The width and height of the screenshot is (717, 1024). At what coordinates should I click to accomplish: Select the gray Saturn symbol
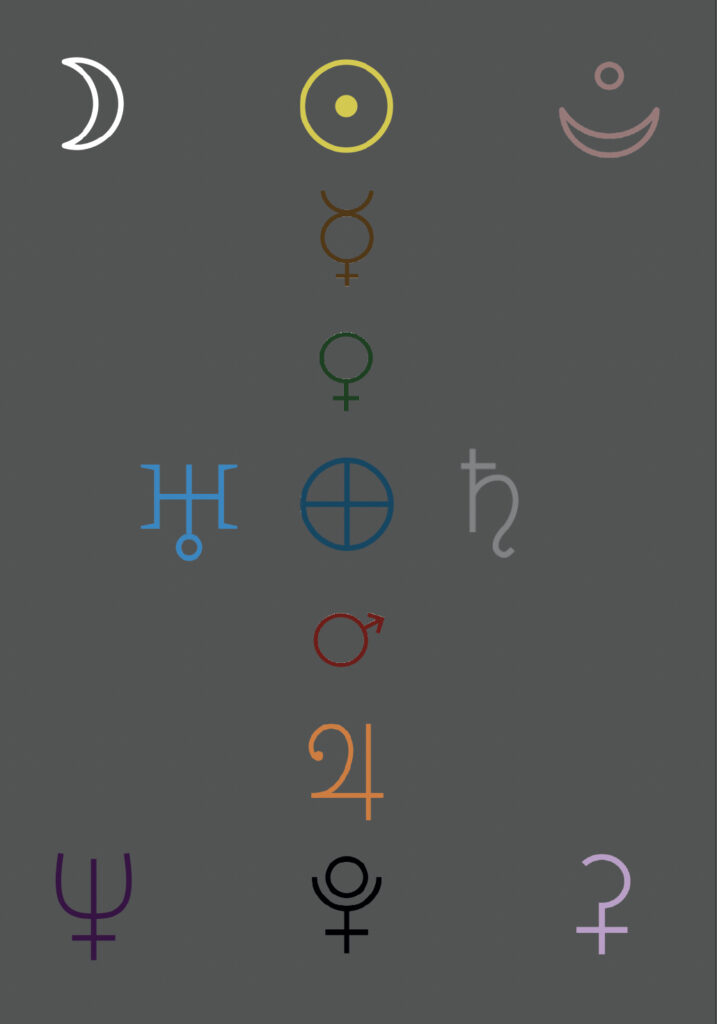click(x=491, y=503)
